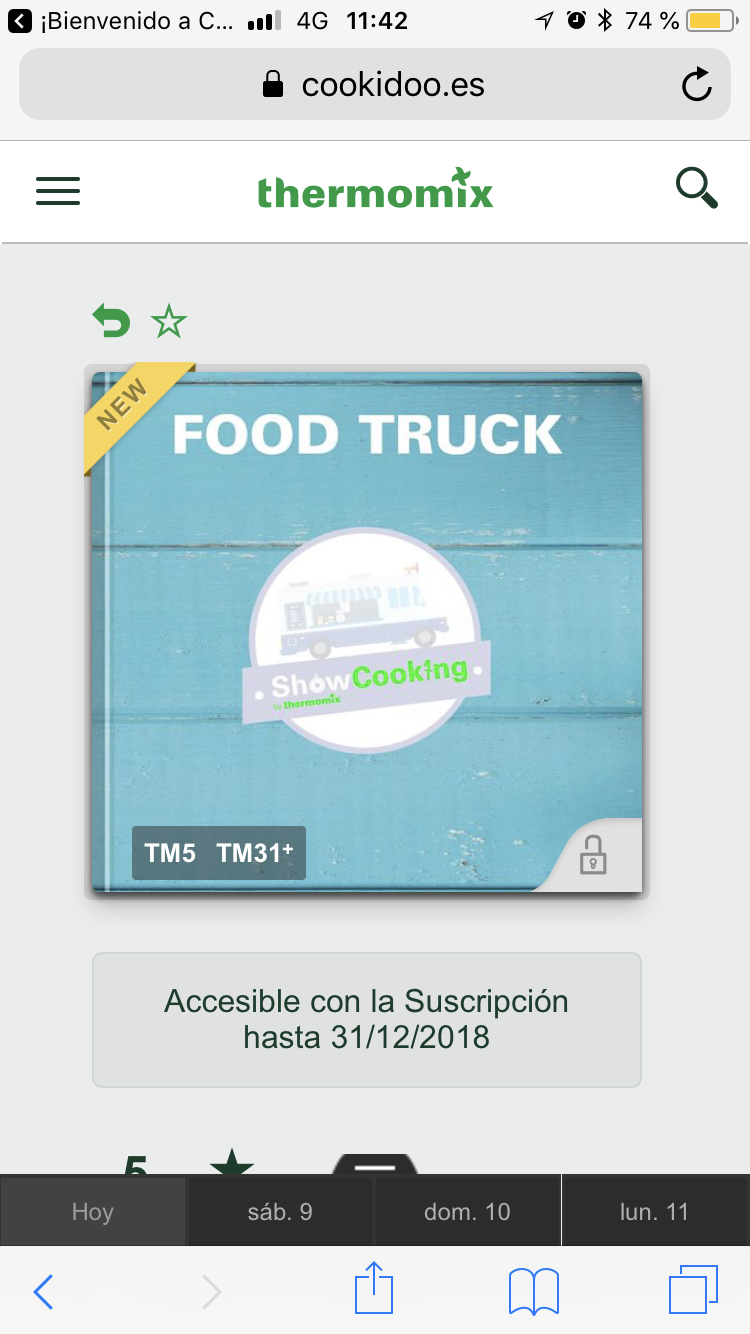Screen dimensions: 750x1334
Task: Go back using the green return arrow
Action: 111,322
